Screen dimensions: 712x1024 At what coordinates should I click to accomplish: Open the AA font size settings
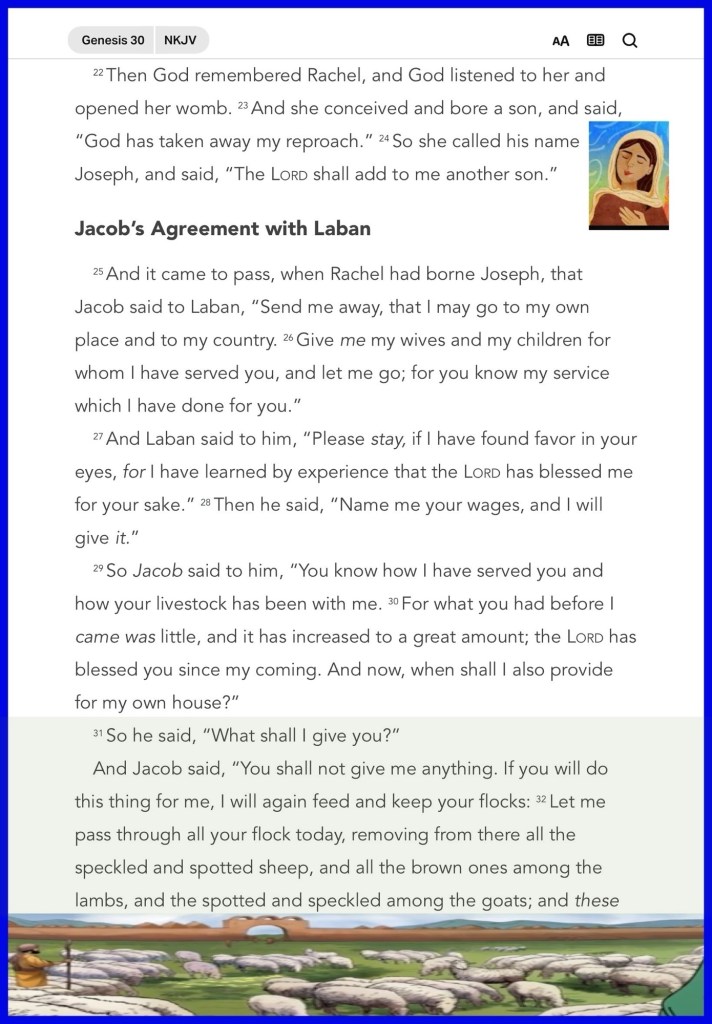[560, 40]
